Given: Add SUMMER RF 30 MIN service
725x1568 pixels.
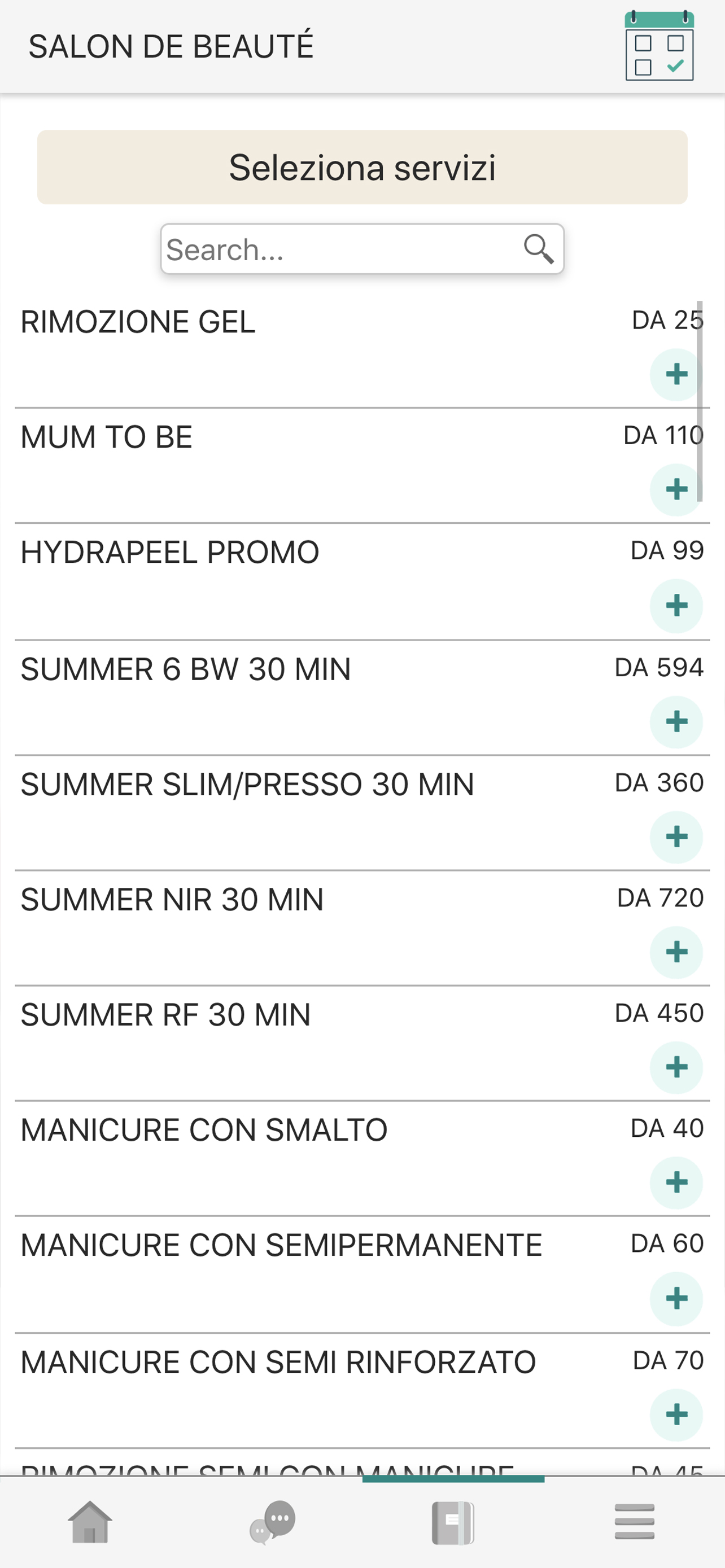Looking at the screenshot, I should (676, 1067).
